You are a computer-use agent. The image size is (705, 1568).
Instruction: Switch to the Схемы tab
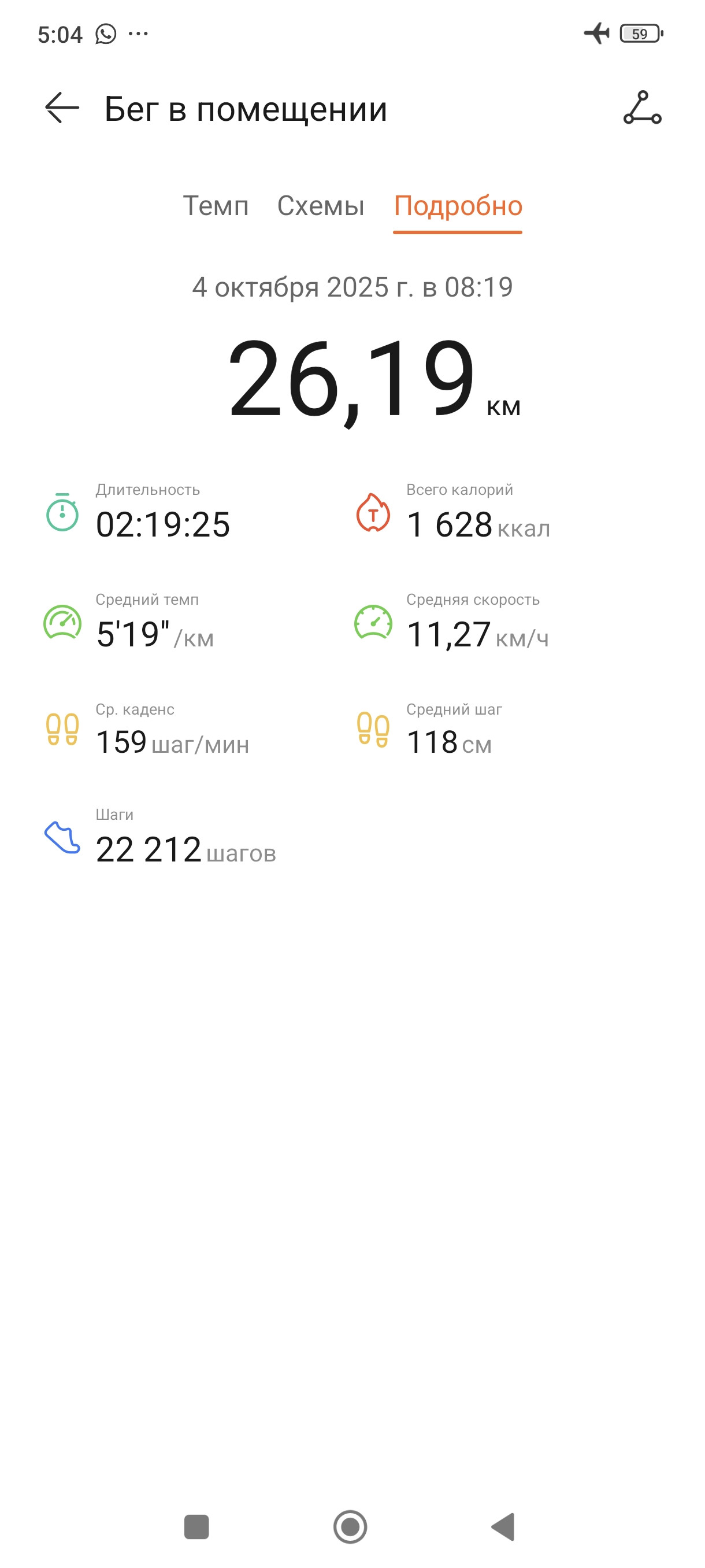tap(321, 206)
